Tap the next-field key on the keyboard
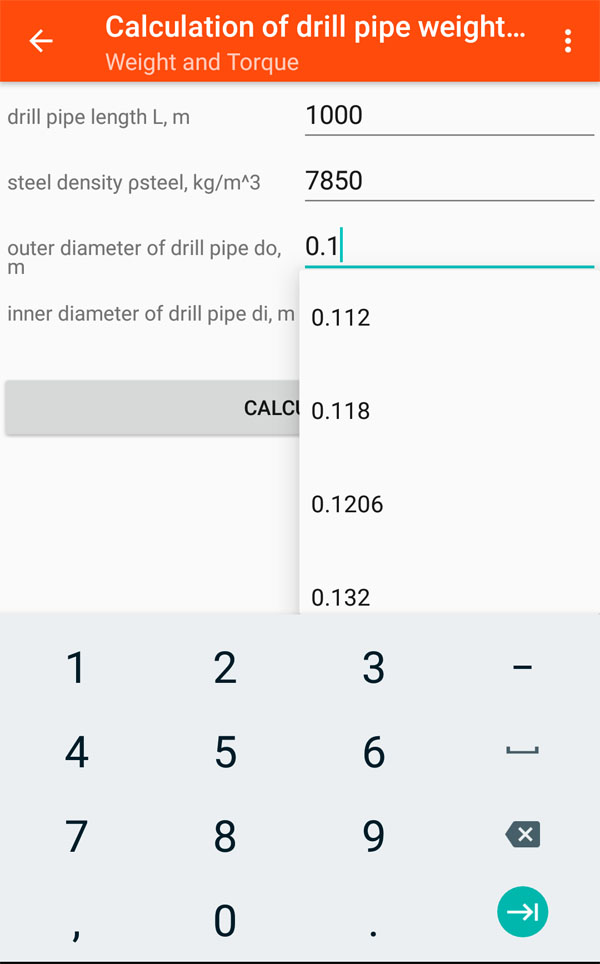Image resolution: width=600 pixels, height=964 pixels. point(523,912)
